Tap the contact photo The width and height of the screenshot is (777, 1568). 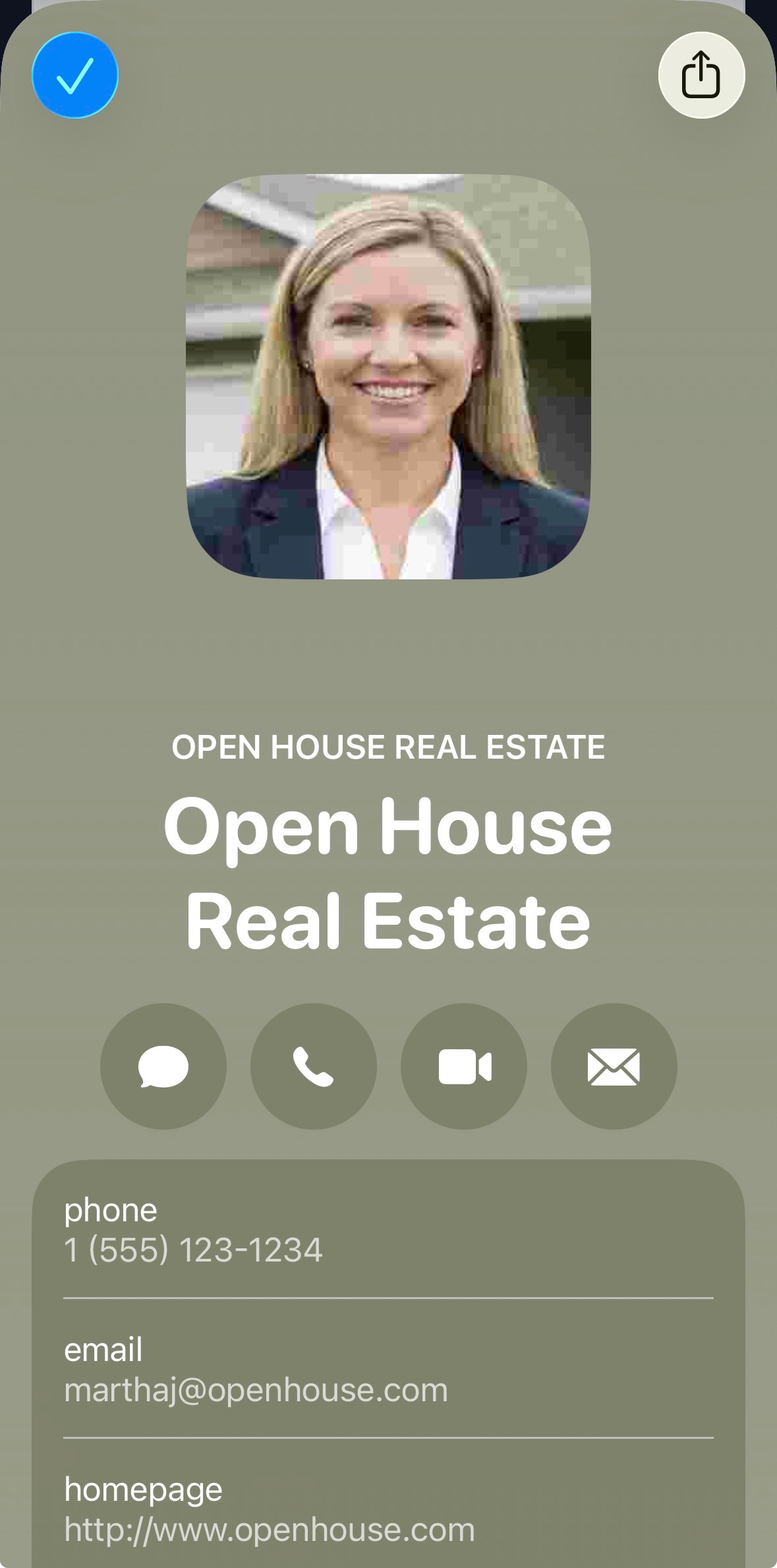point(388,376)
